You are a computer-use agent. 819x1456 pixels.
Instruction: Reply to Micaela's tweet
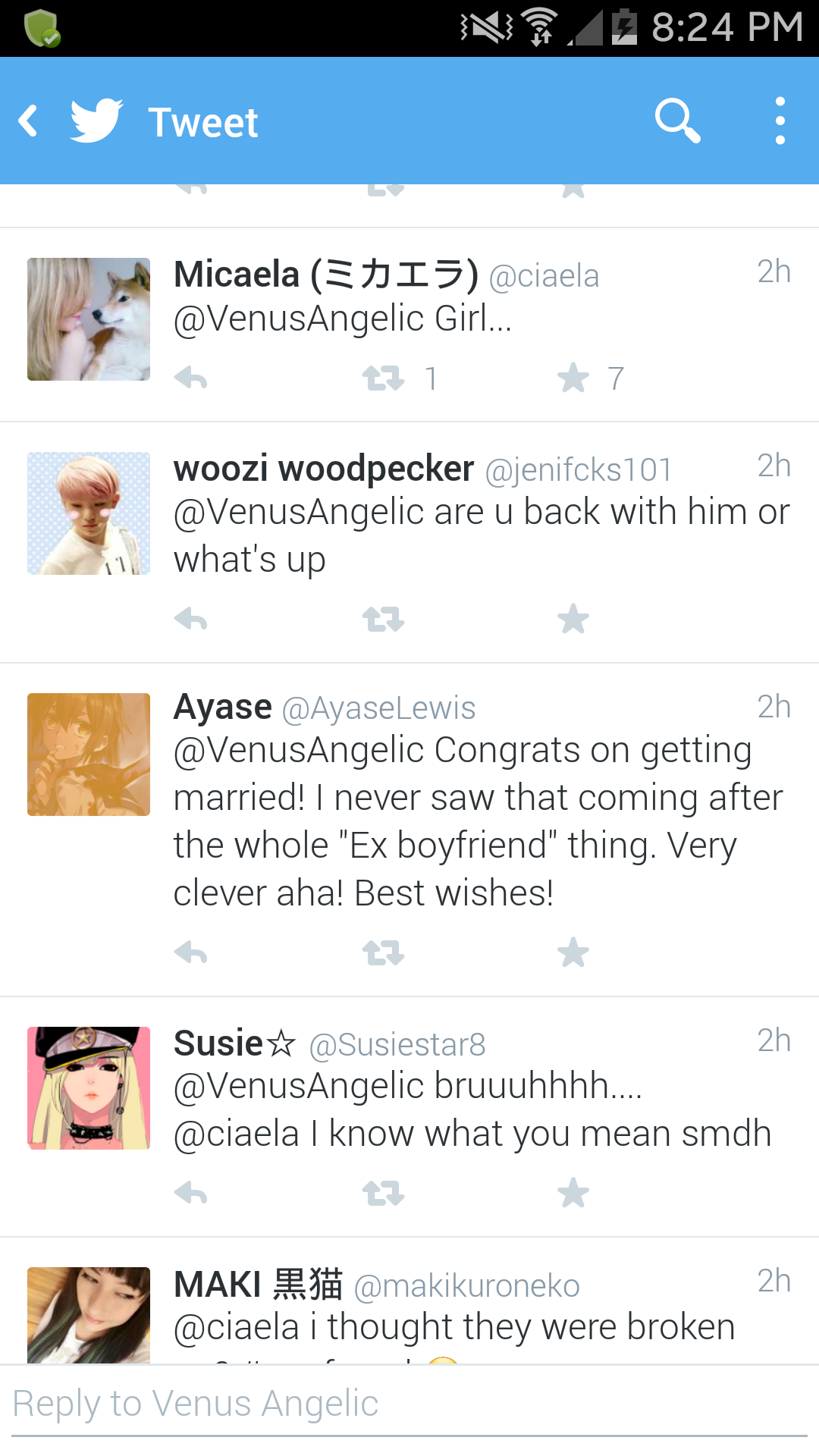pyautogui.click(x=190, y=378)
